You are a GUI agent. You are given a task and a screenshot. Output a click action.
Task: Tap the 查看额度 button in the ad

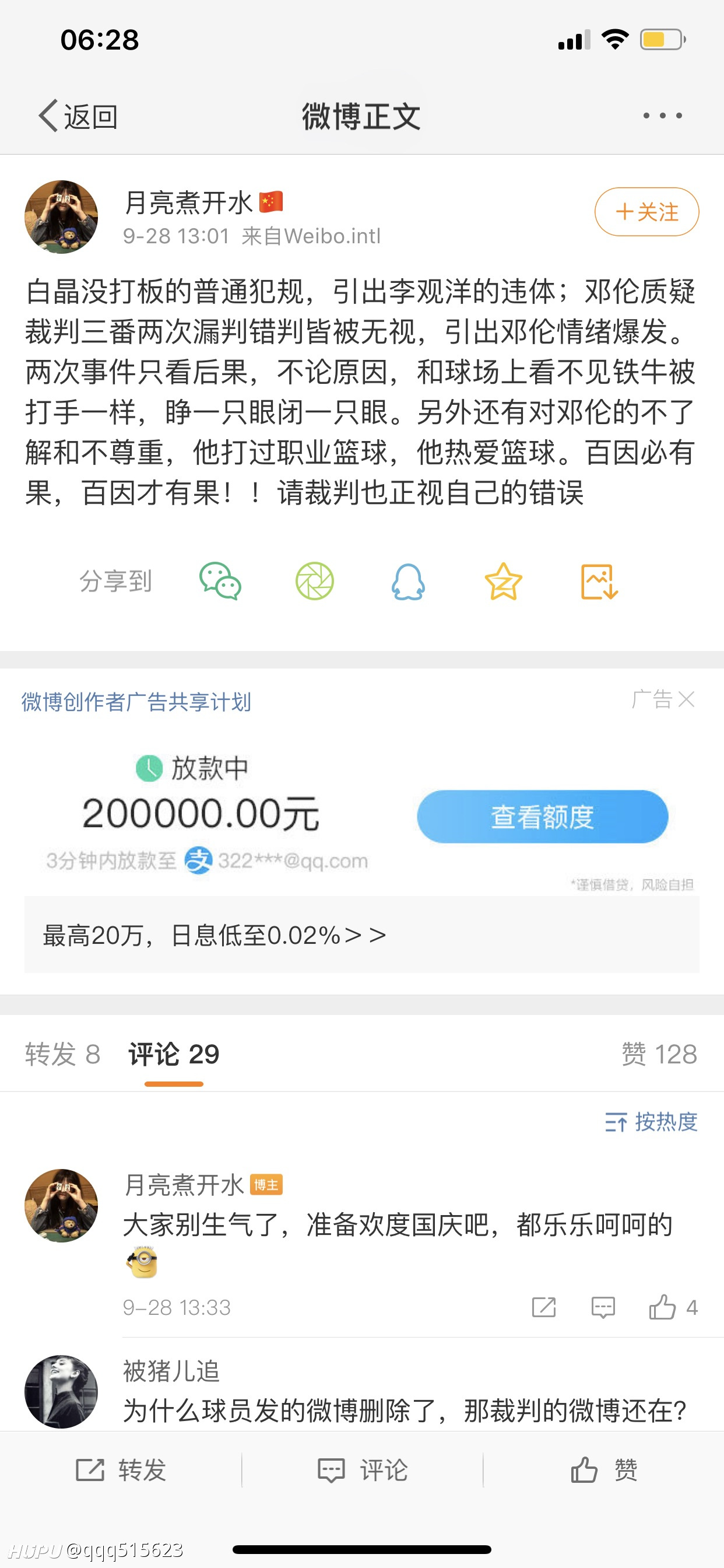point(542,816)
